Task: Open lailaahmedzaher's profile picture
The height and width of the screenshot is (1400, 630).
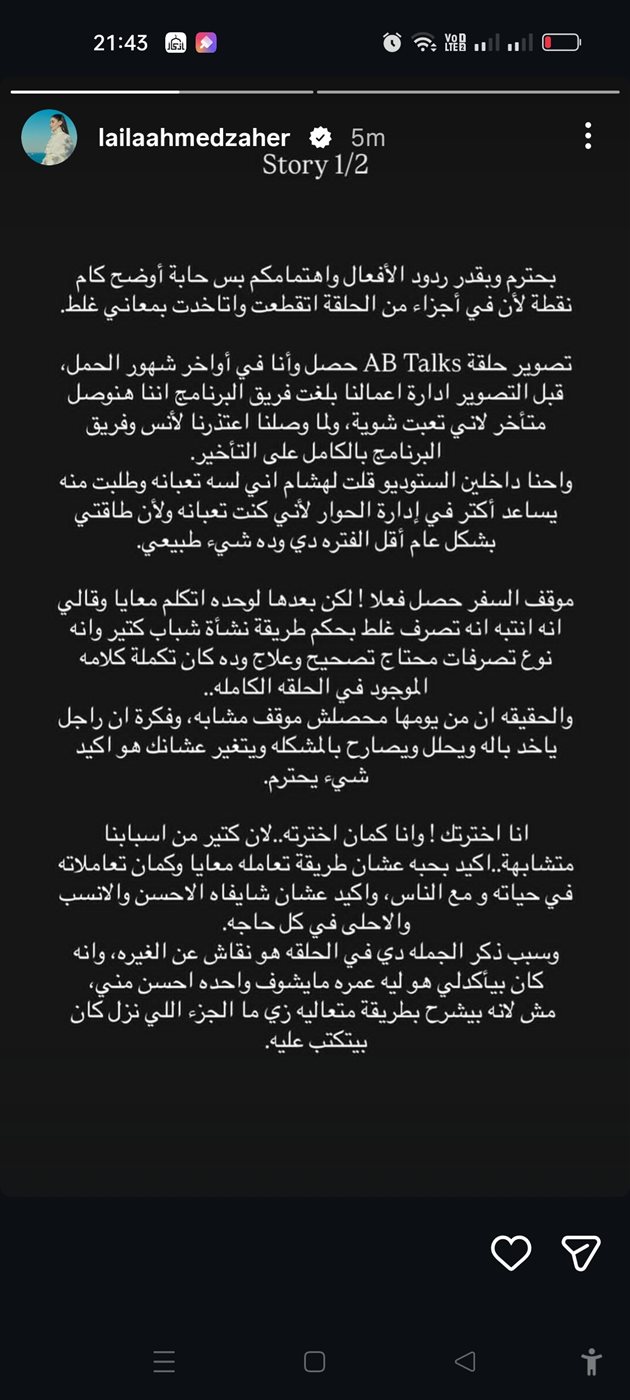Action: click(x=49, y=137)
